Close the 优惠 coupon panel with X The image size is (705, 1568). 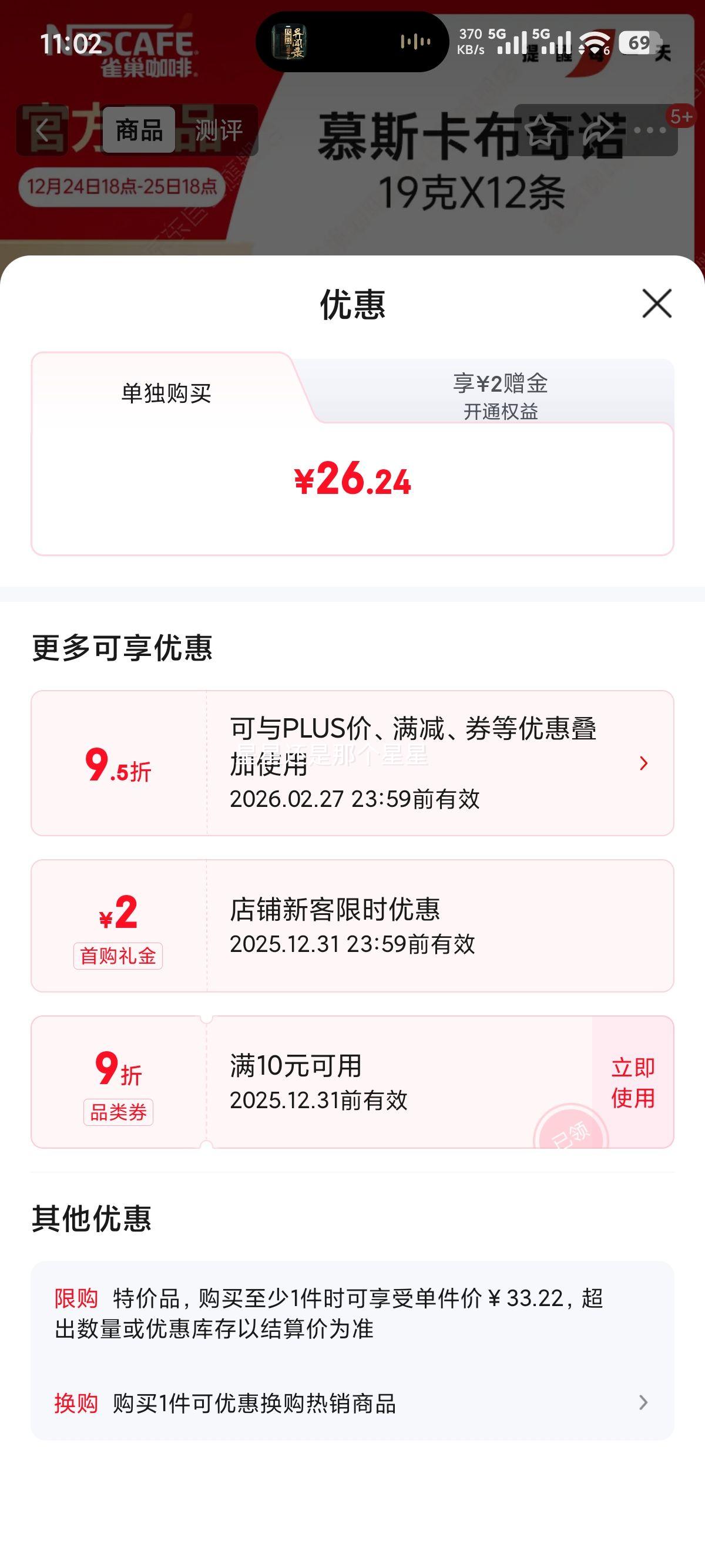tap(656, 305)
